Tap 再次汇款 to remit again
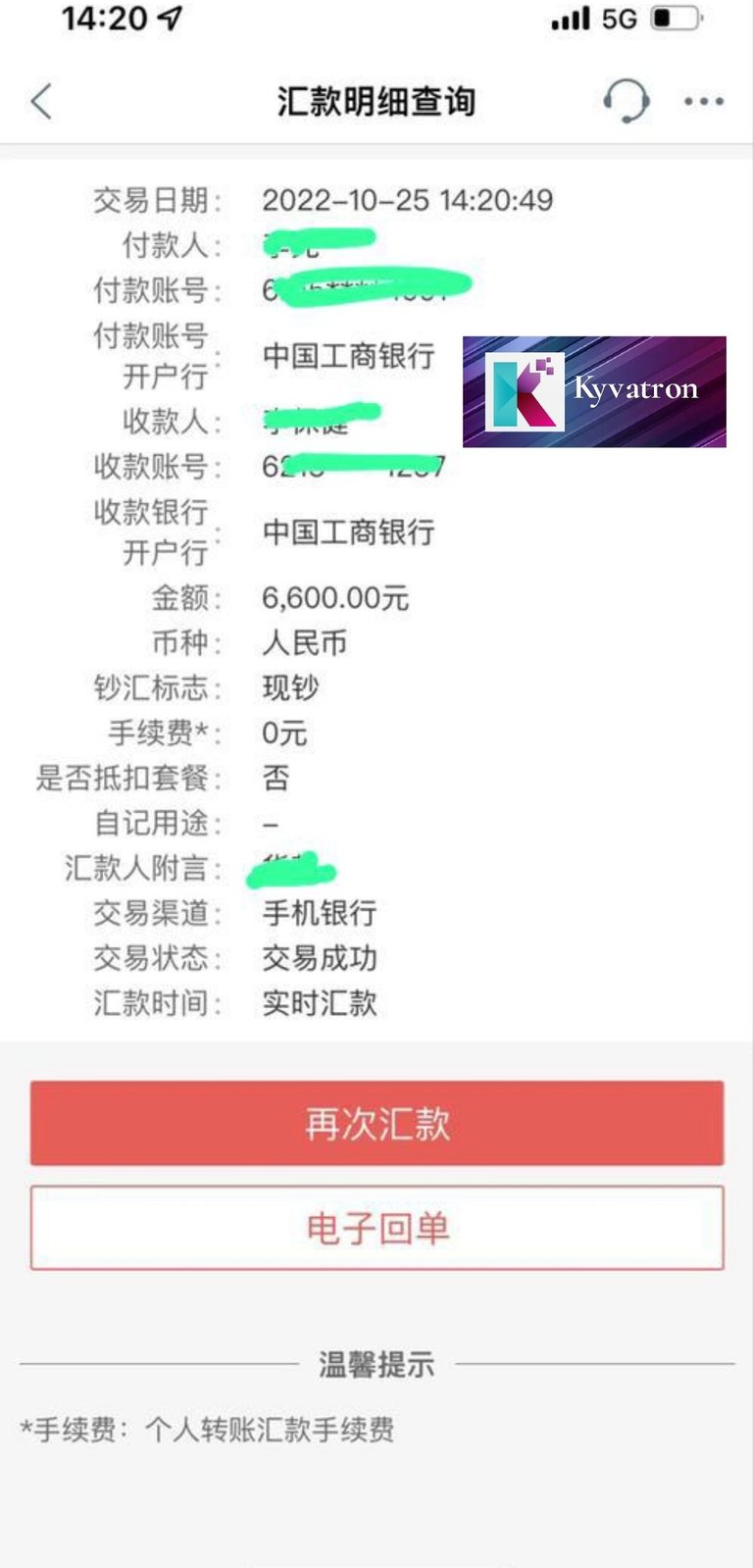753x1568 pixels. click(x=376, y=1123)
